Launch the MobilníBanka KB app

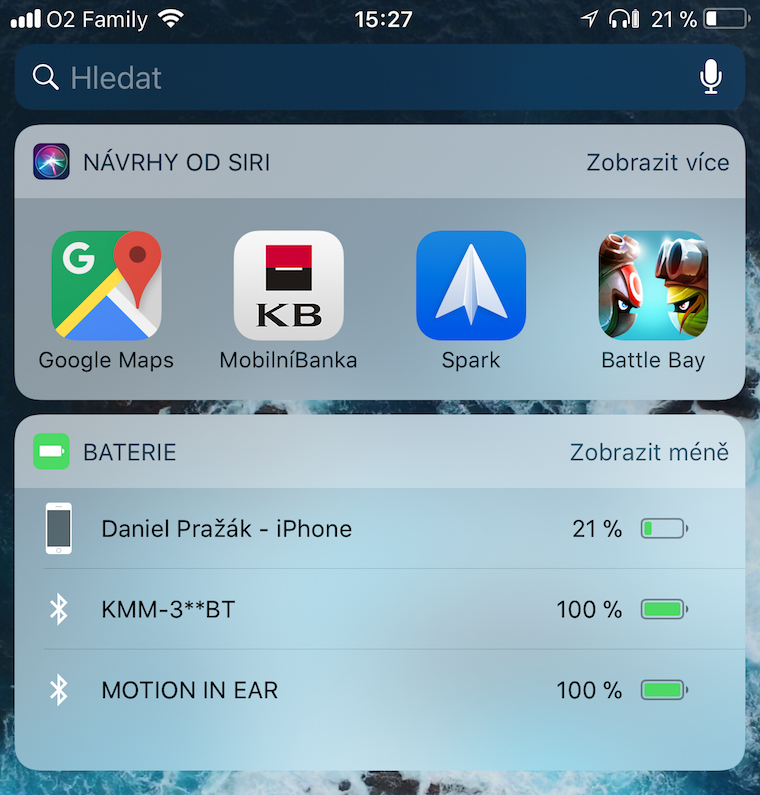(x=288, y=285)
